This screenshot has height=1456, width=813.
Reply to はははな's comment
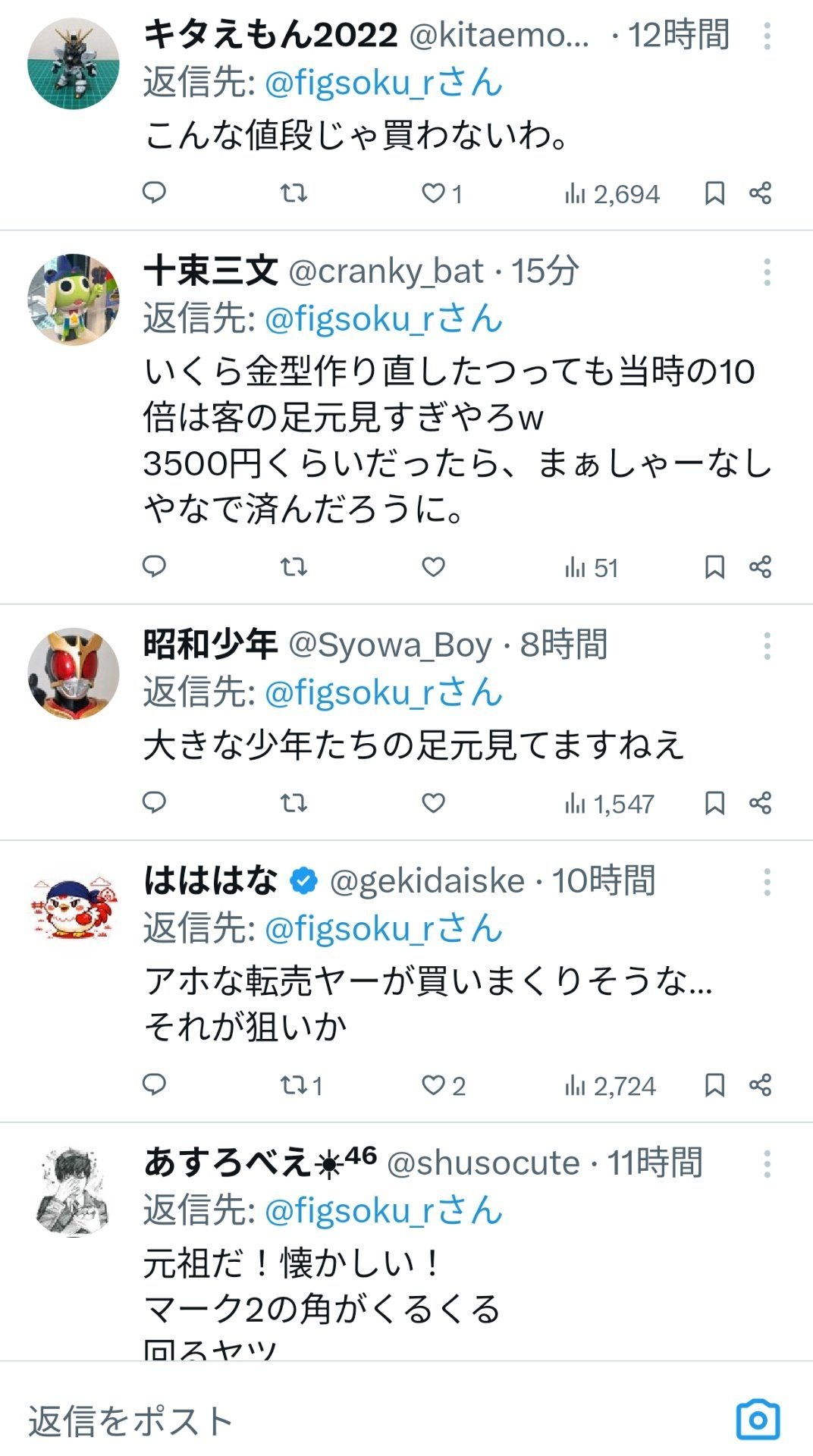click(155, 1084)
